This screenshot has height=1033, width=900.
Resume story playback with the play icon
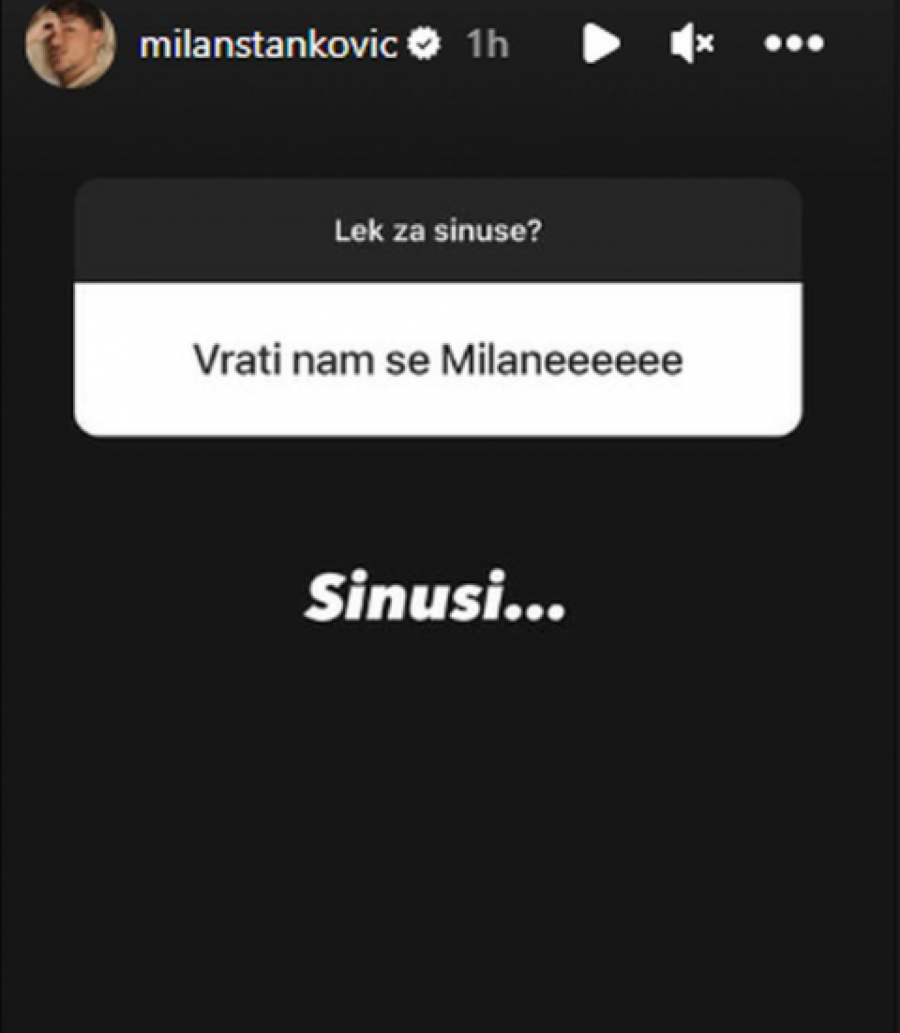[x=601, y=44]
